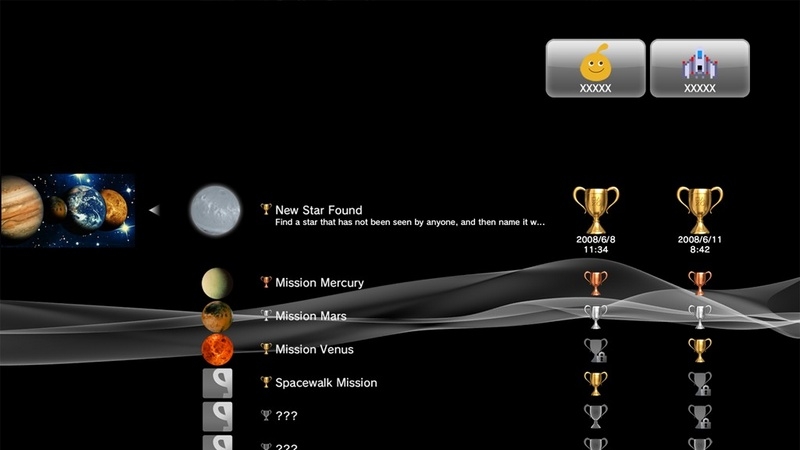The height and width of the screenshot is (450, 800).
Task: Select the pixel spaceship player card
Action: (699, 68)
